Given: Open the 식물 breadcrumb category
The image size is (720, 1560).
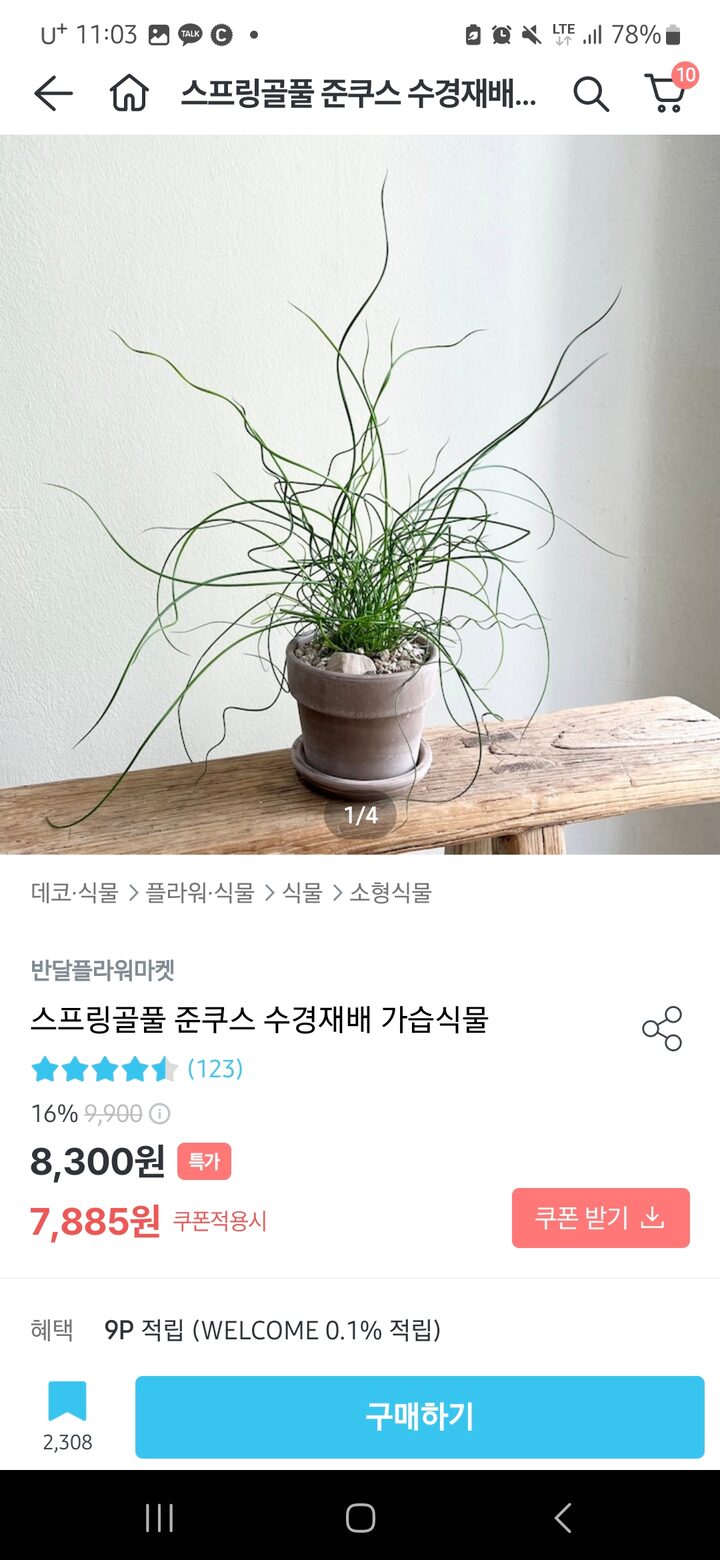Looking at the screenshot, I should 302,893.
